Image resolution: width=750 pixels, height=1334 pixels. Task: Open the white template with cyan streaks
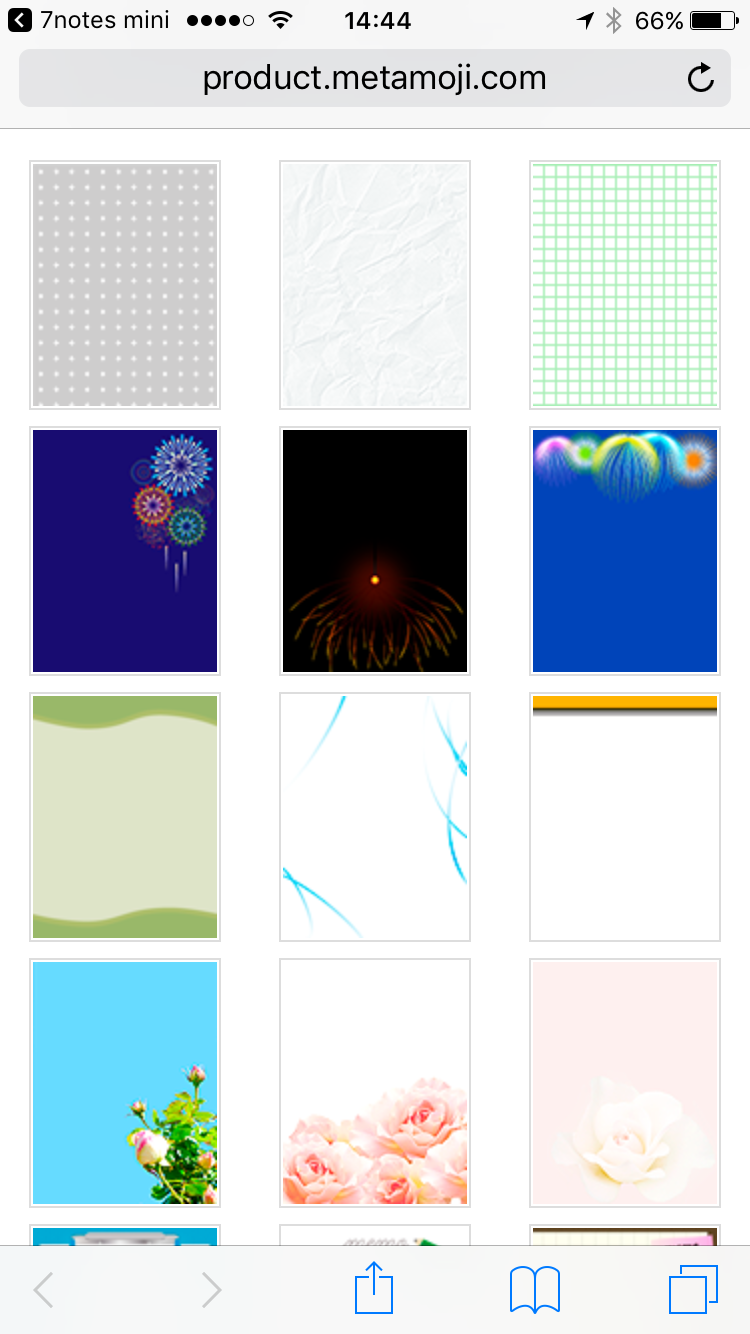pyautogui.click(x=375, y=817)
